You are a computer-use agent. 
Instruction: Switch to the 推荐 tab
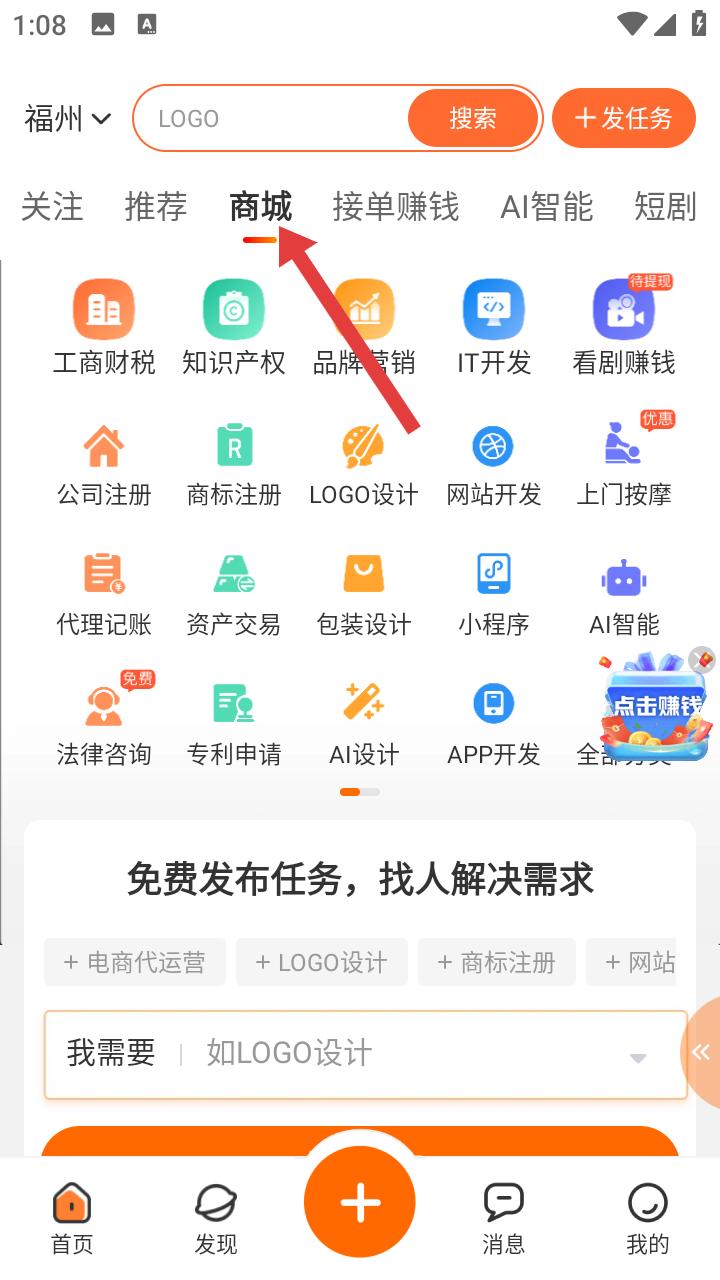pos(155,207)
